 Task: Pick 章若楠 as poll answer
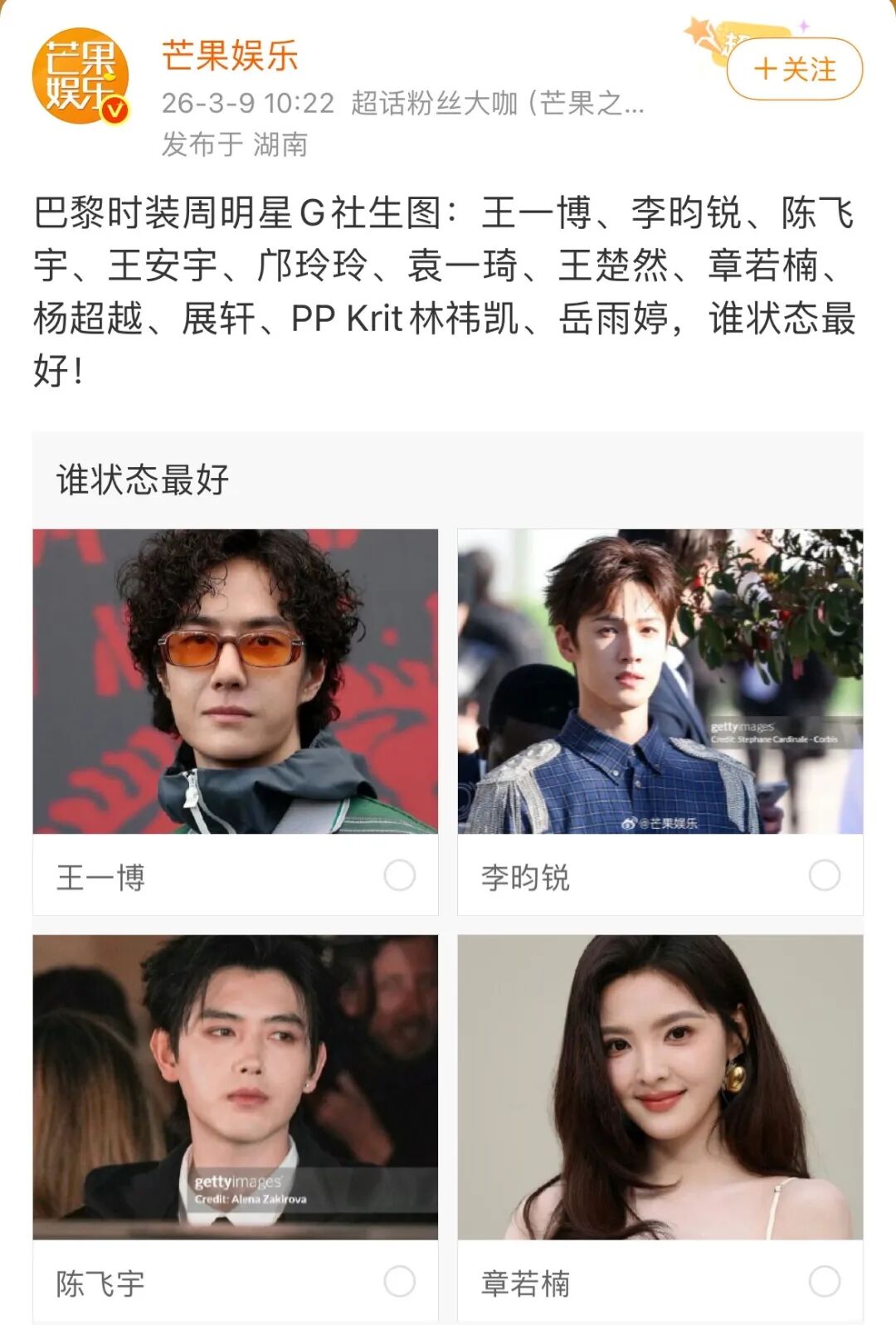(824, 1281)
